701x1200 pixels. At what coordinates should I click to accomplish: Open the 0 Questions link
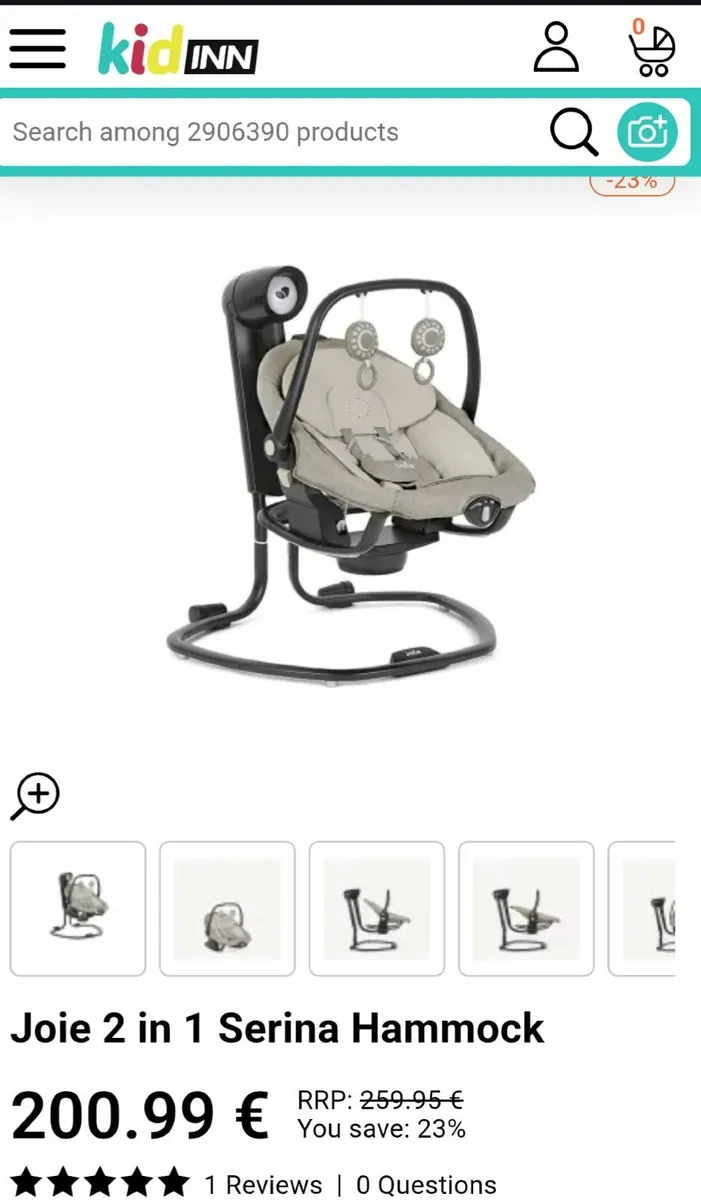pos(426,1185)
